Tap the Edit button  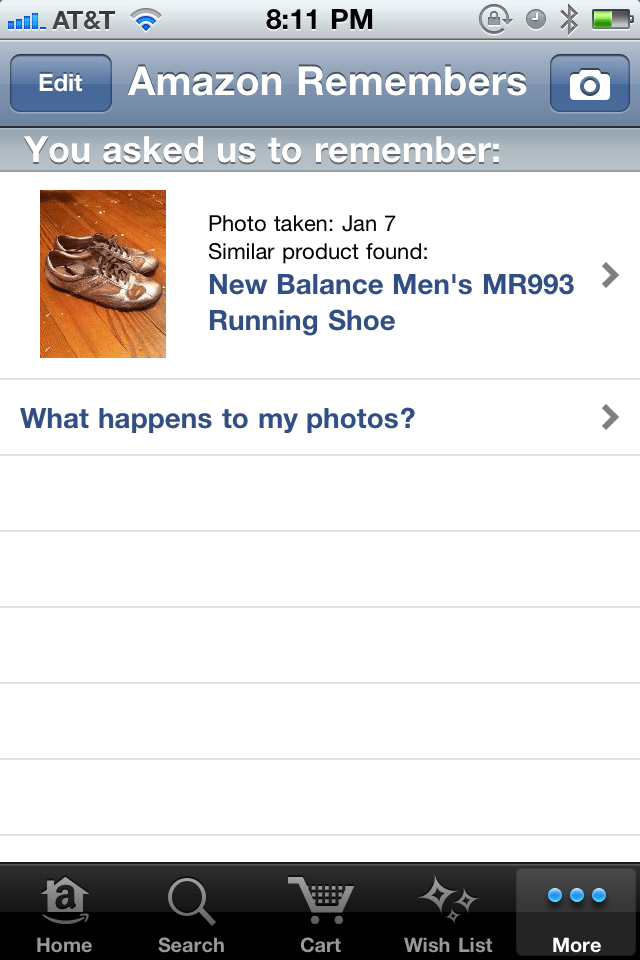tap(60, 83)
